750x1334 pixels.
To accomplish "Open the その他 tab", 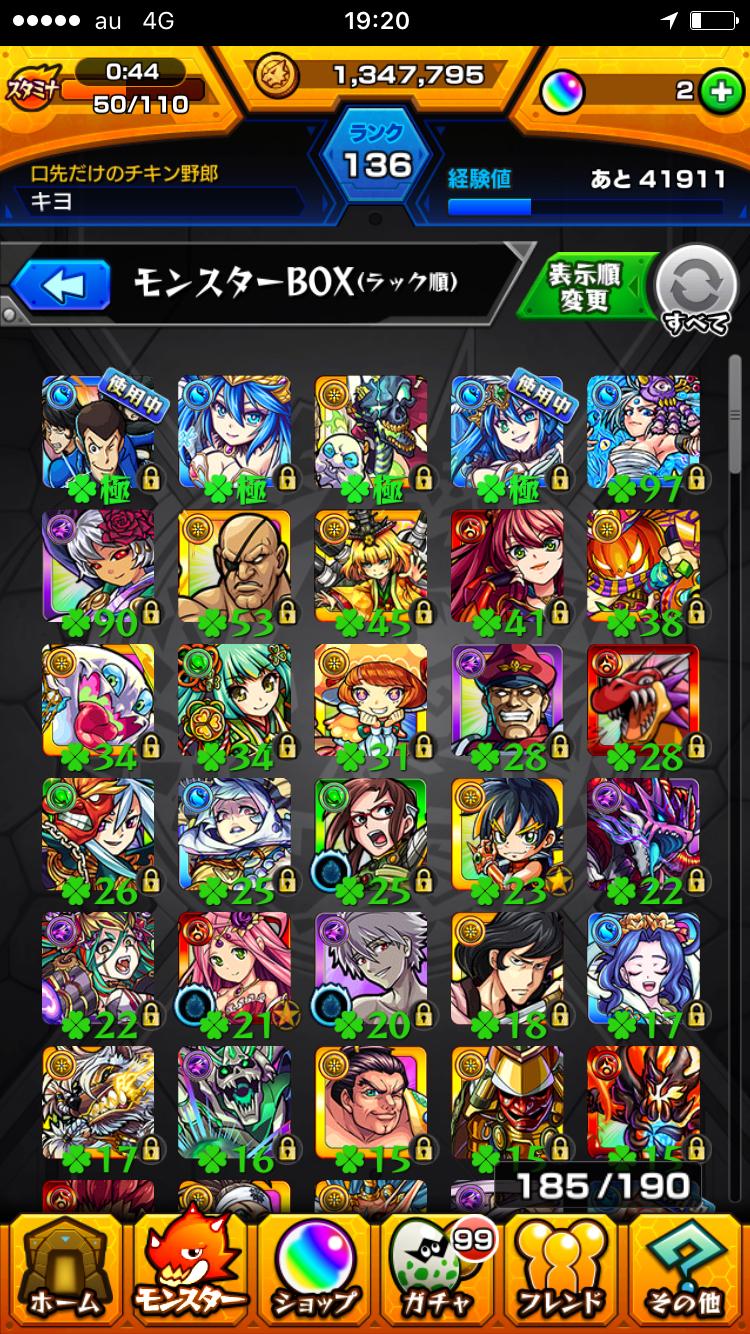I will 686,1270.
